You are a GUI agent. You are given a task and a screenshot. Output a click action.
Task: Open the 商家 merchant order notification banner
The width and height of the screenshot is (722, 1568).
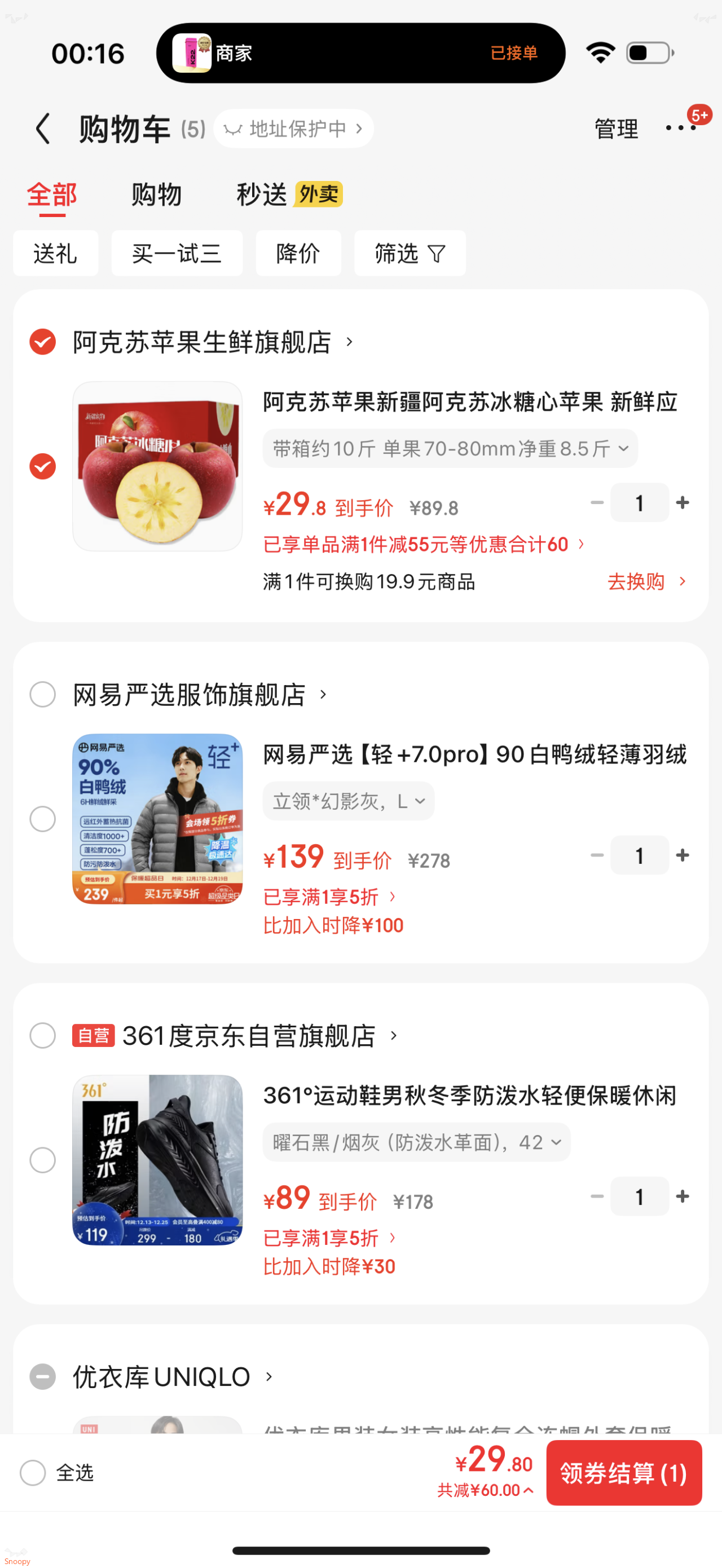pos(360,53)
